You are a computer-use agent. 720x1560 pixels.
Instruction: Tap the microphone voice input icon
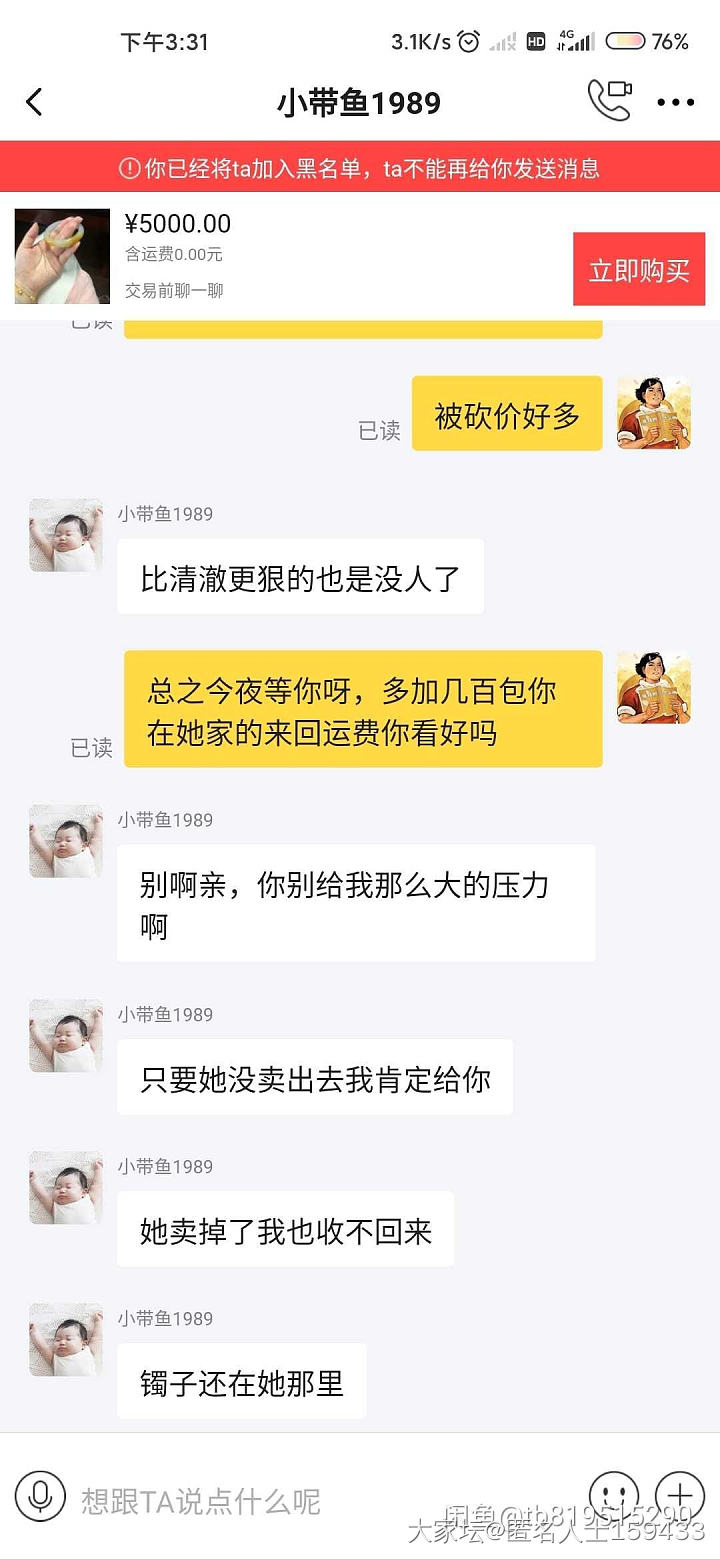click(41, 1497)
